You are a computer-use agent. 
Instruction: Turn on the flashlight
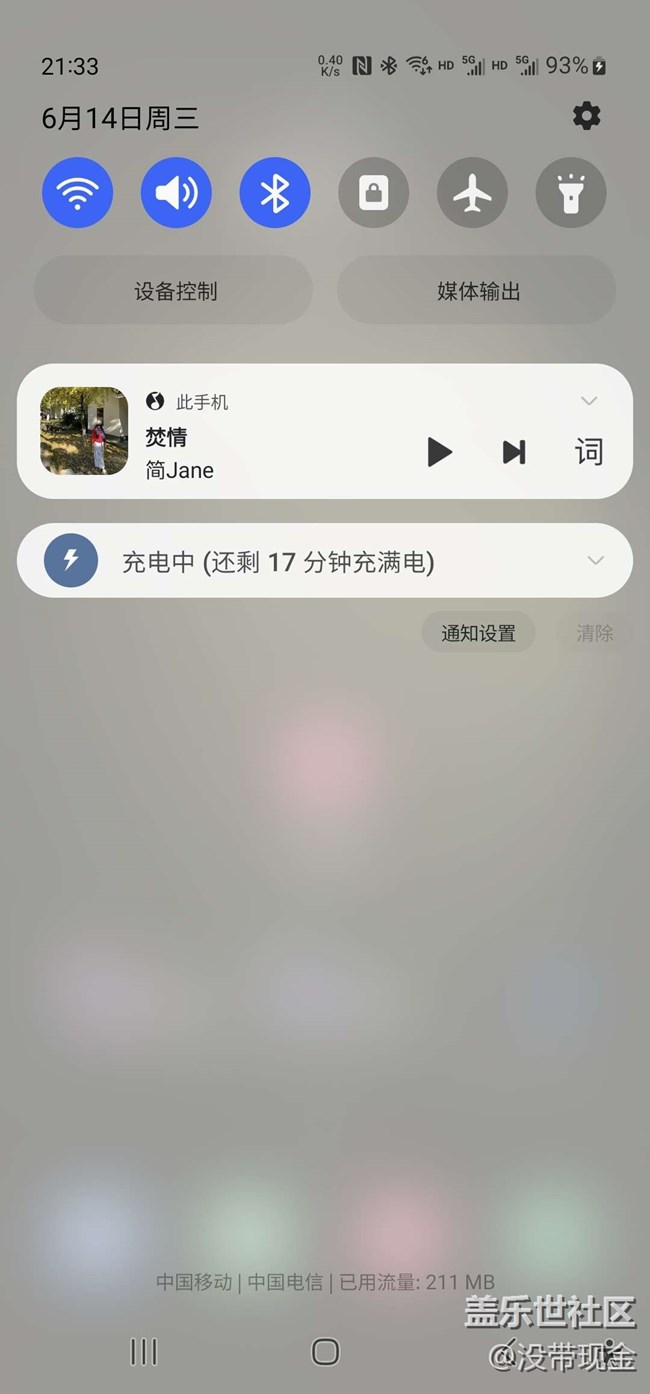(571, 193)
